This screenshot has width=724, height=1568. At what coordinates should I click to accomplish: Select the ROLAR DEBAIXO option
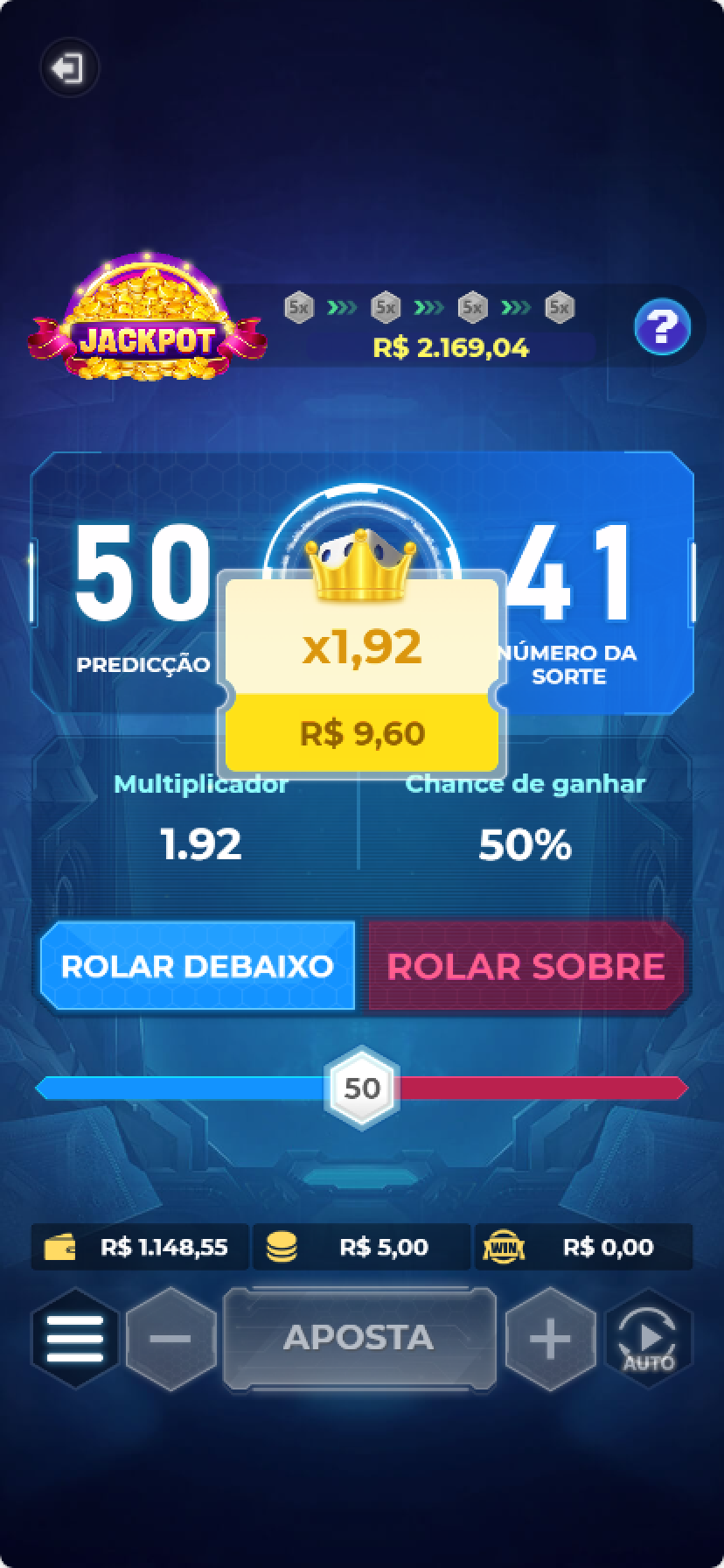(x=198, y=966)
